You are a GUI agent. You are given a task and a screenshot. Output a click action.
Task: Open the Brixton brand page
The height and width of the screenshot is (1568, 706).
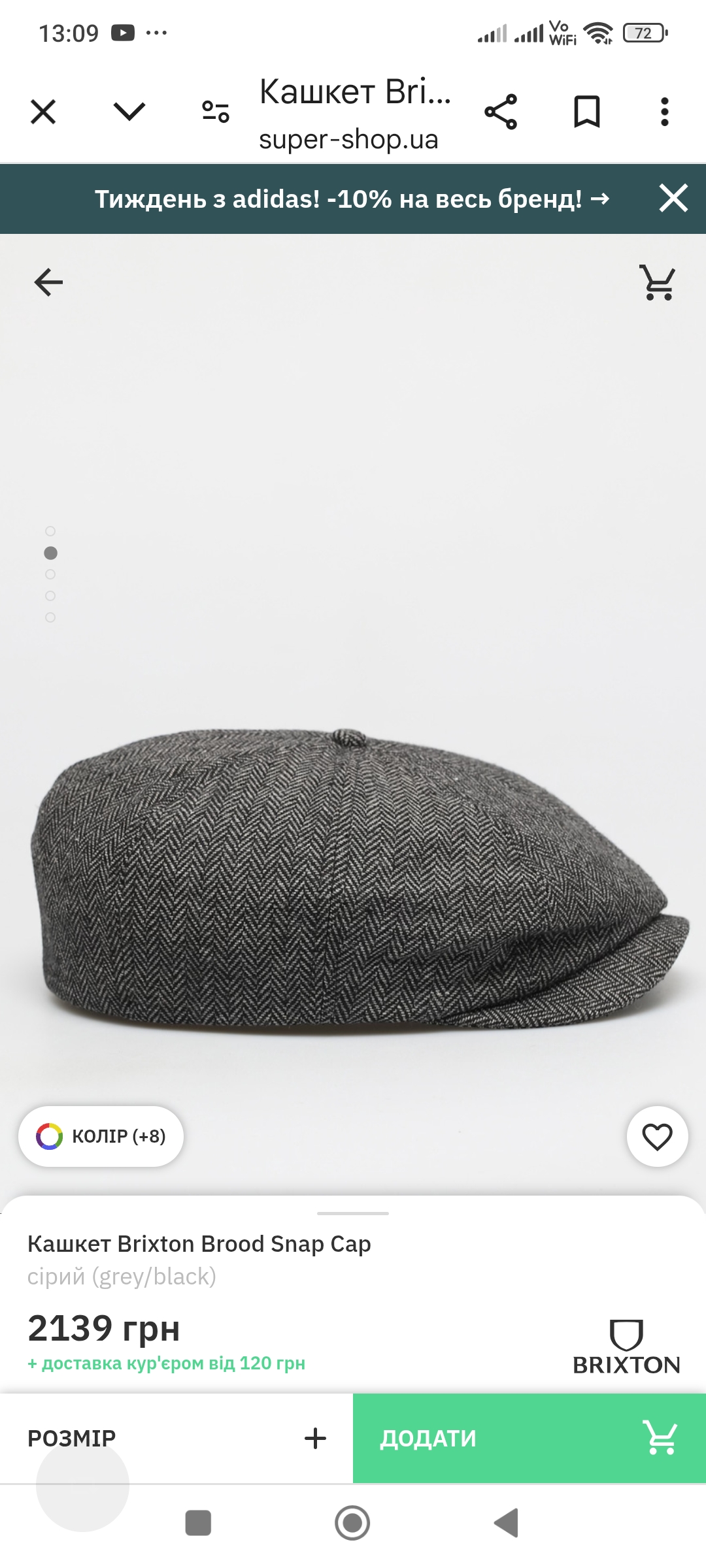click(x=626, y=1346)
